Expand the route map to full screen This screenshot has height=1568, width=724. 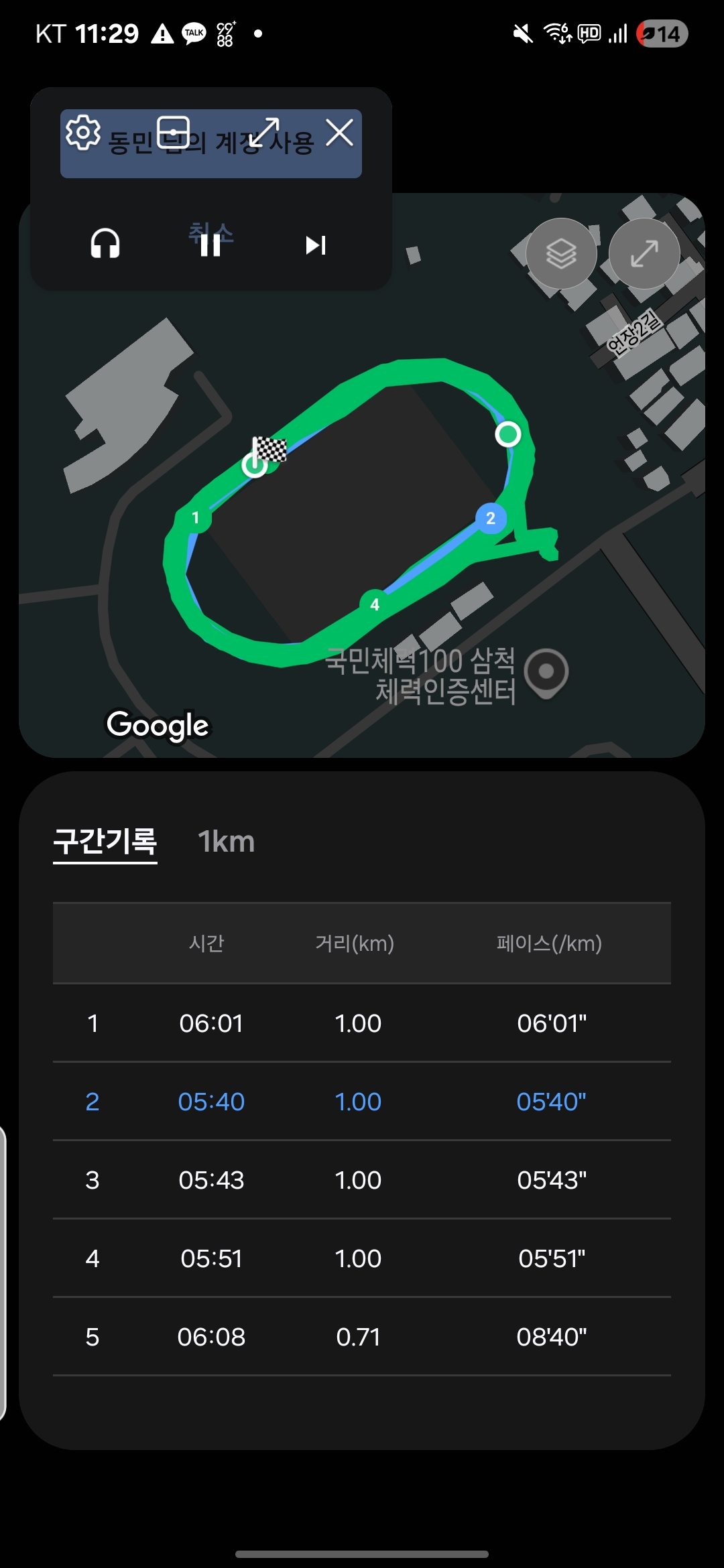pos(644,253)
